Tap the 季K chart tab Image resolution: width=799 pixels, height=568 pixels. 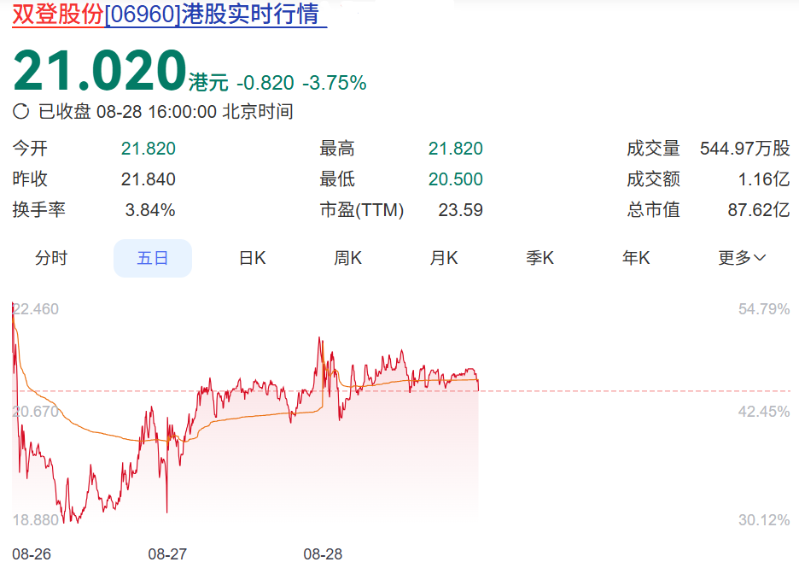(540, 258)
